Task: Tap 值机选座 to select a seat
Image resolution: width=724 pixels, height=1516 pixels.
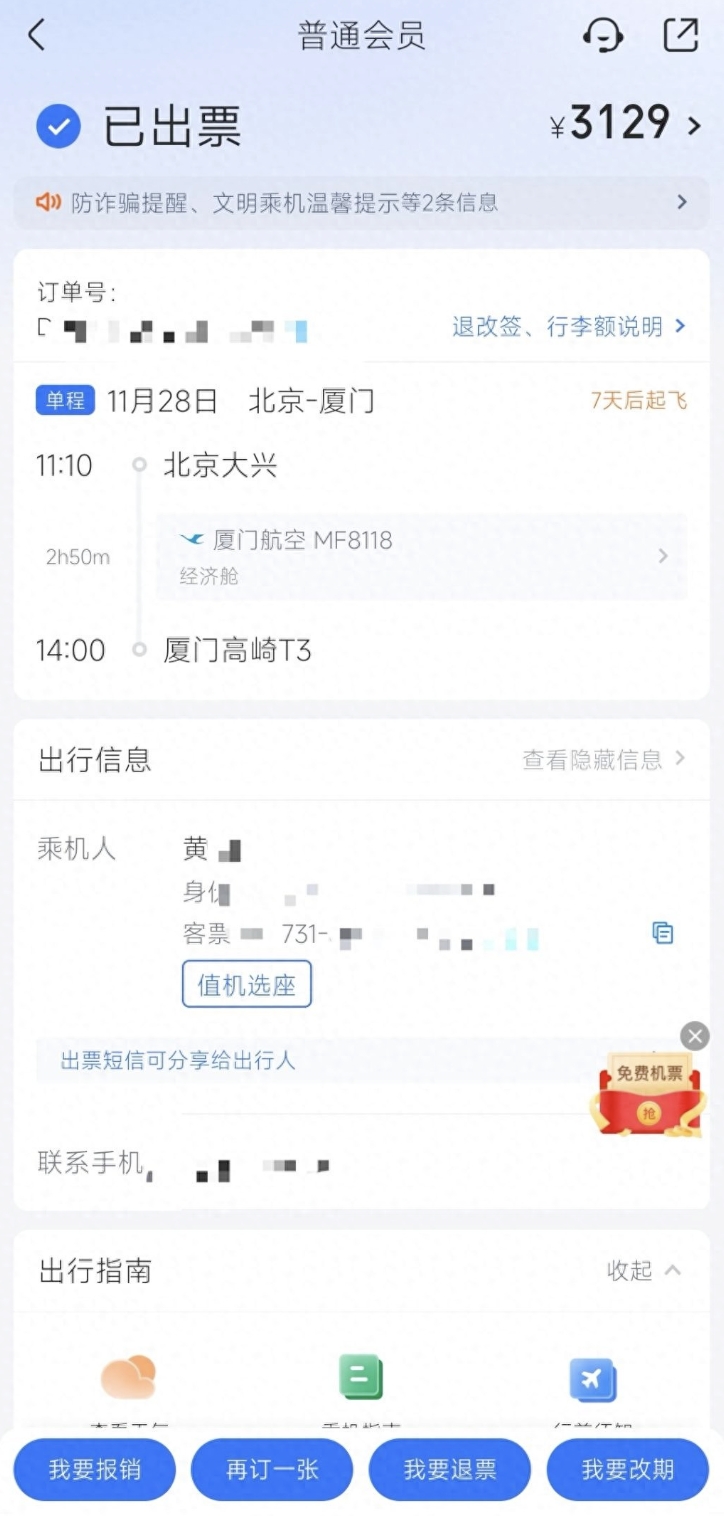Action: 246,984
